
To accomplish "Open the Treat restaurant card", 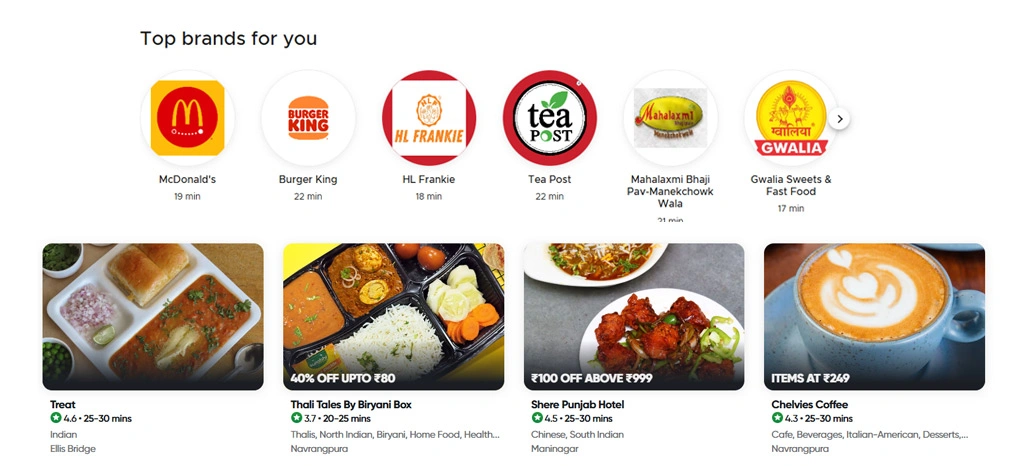I will [x=153, y=317].
